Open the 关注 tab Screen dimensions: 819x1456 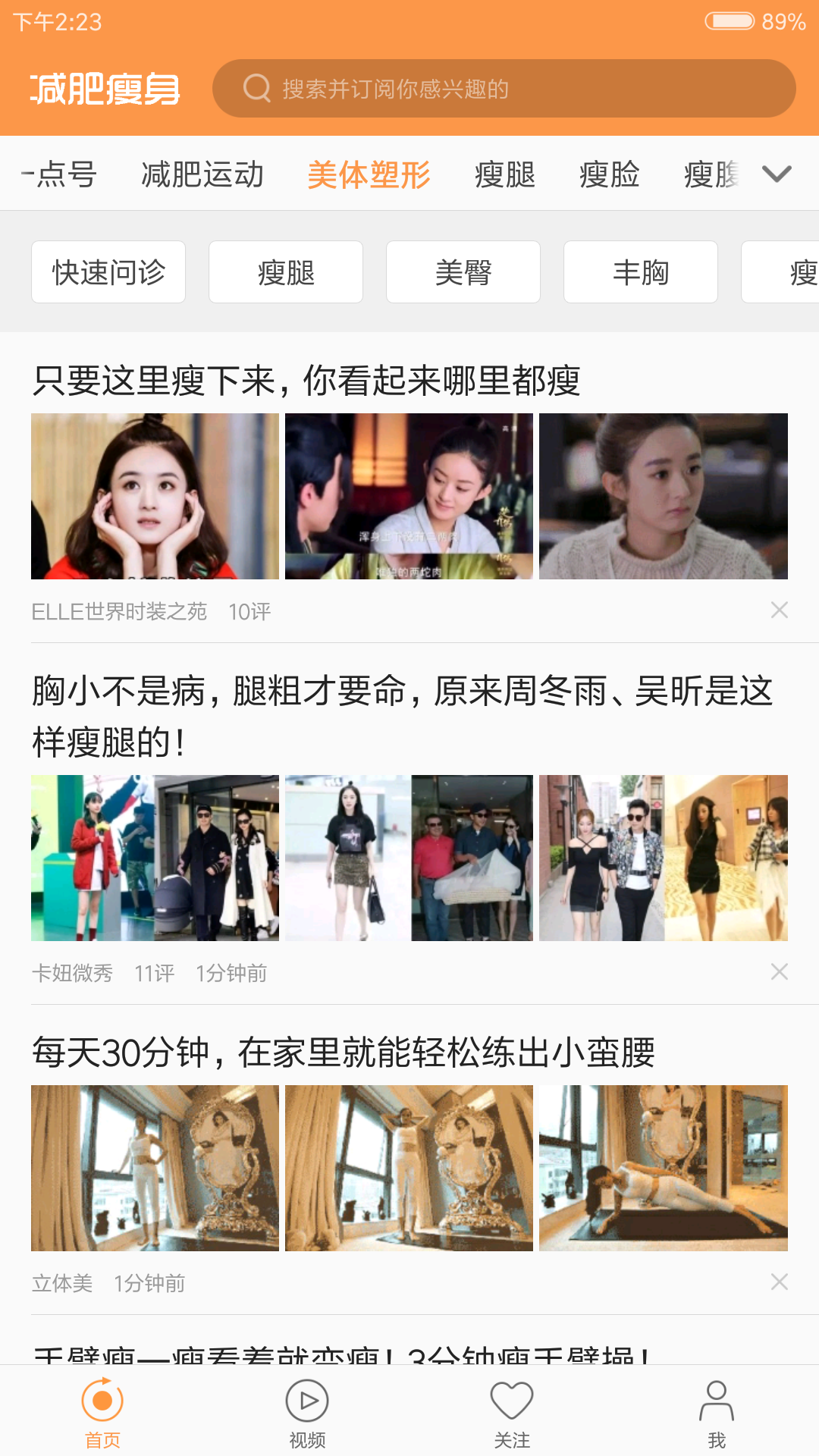click(x=512, y=1413)
